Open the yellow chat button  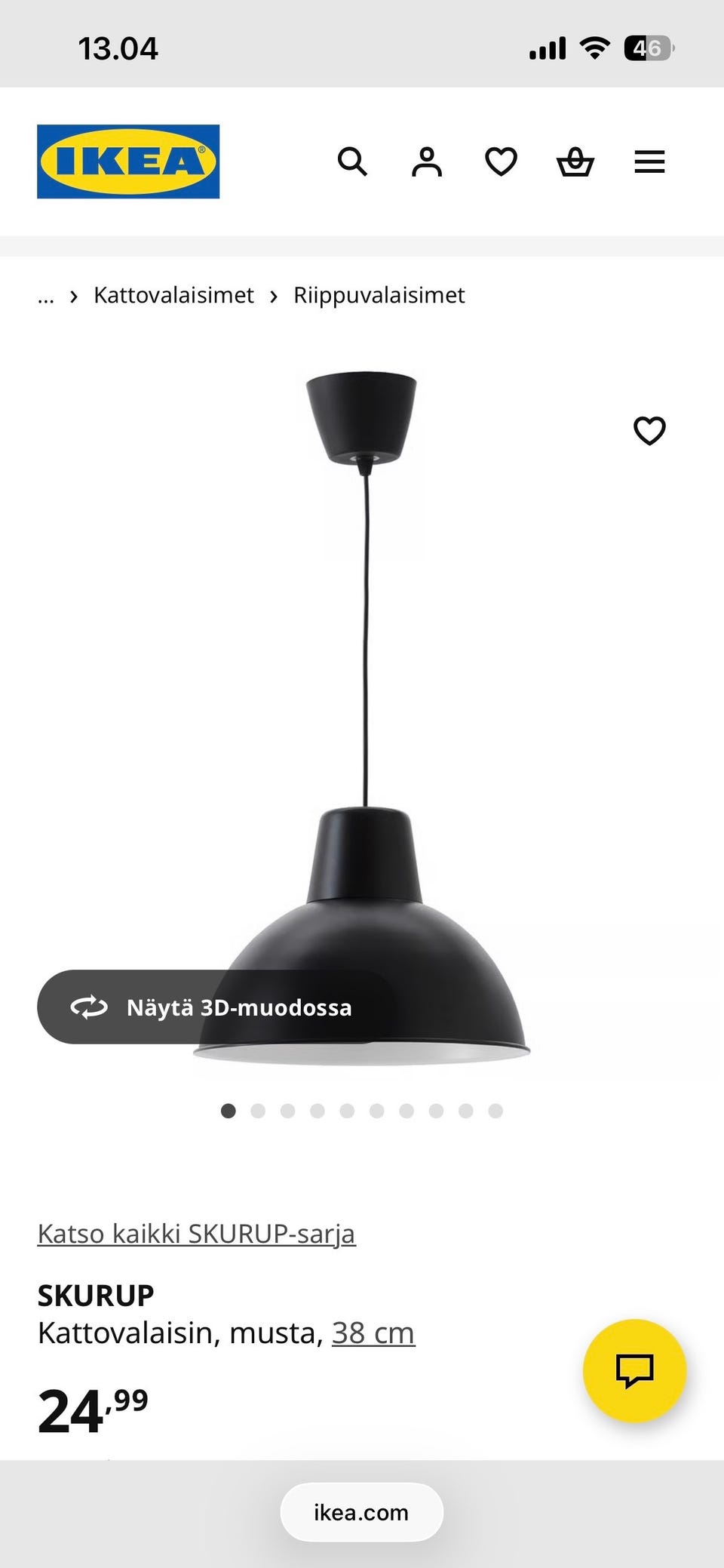point(634,1370)
